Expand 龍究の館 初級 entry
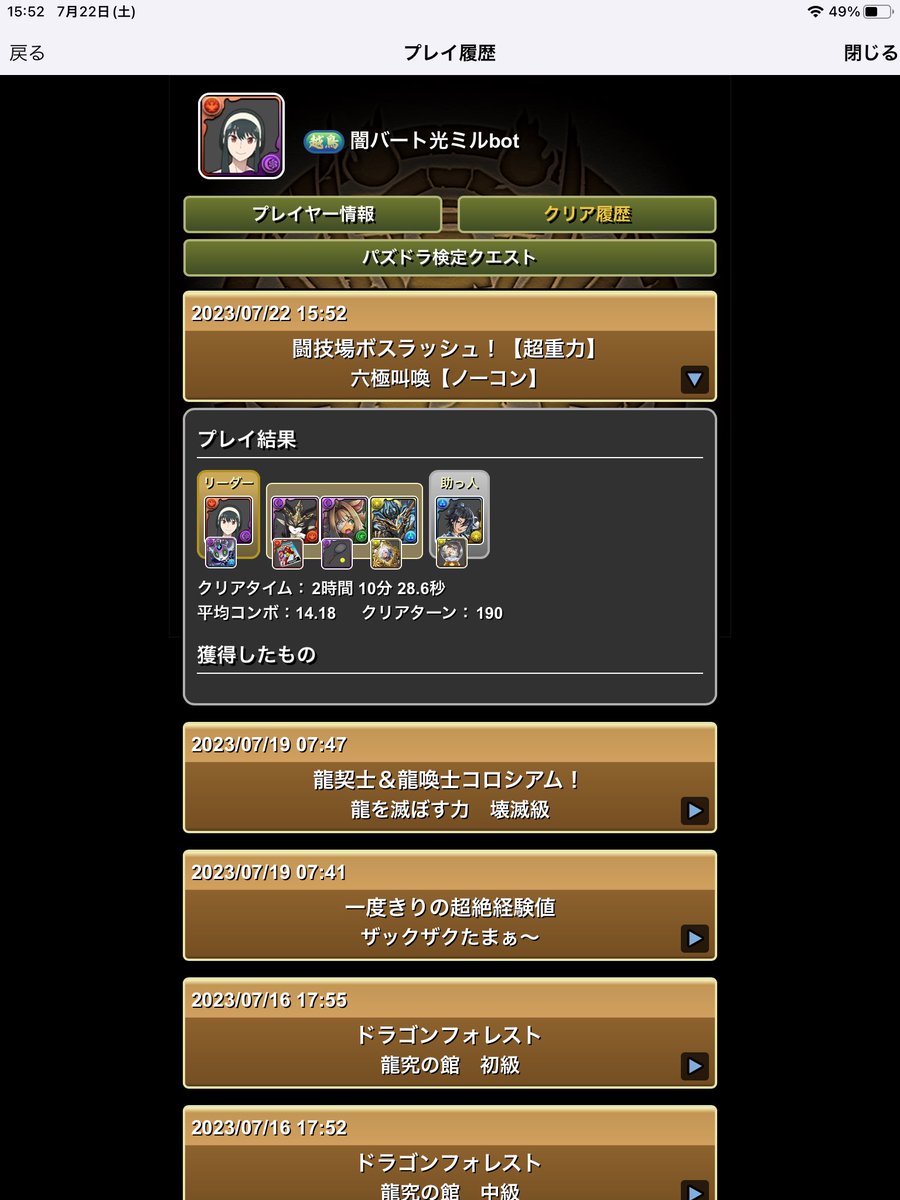Viewport: 900px width, 1200px height. coord(694,1066)
